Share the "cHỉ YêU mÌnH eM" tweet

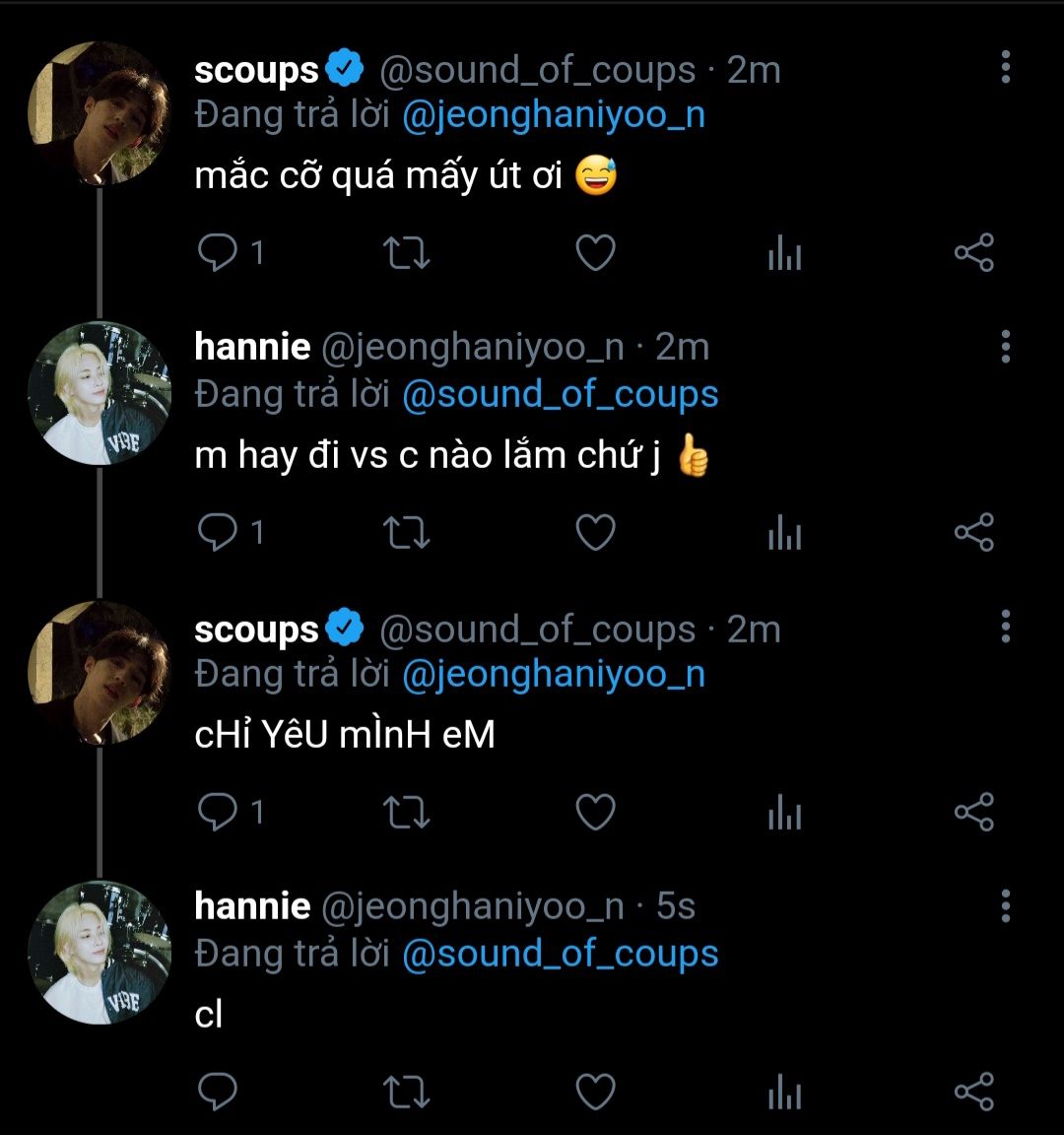pyautogui.click(x=973, y=813)
